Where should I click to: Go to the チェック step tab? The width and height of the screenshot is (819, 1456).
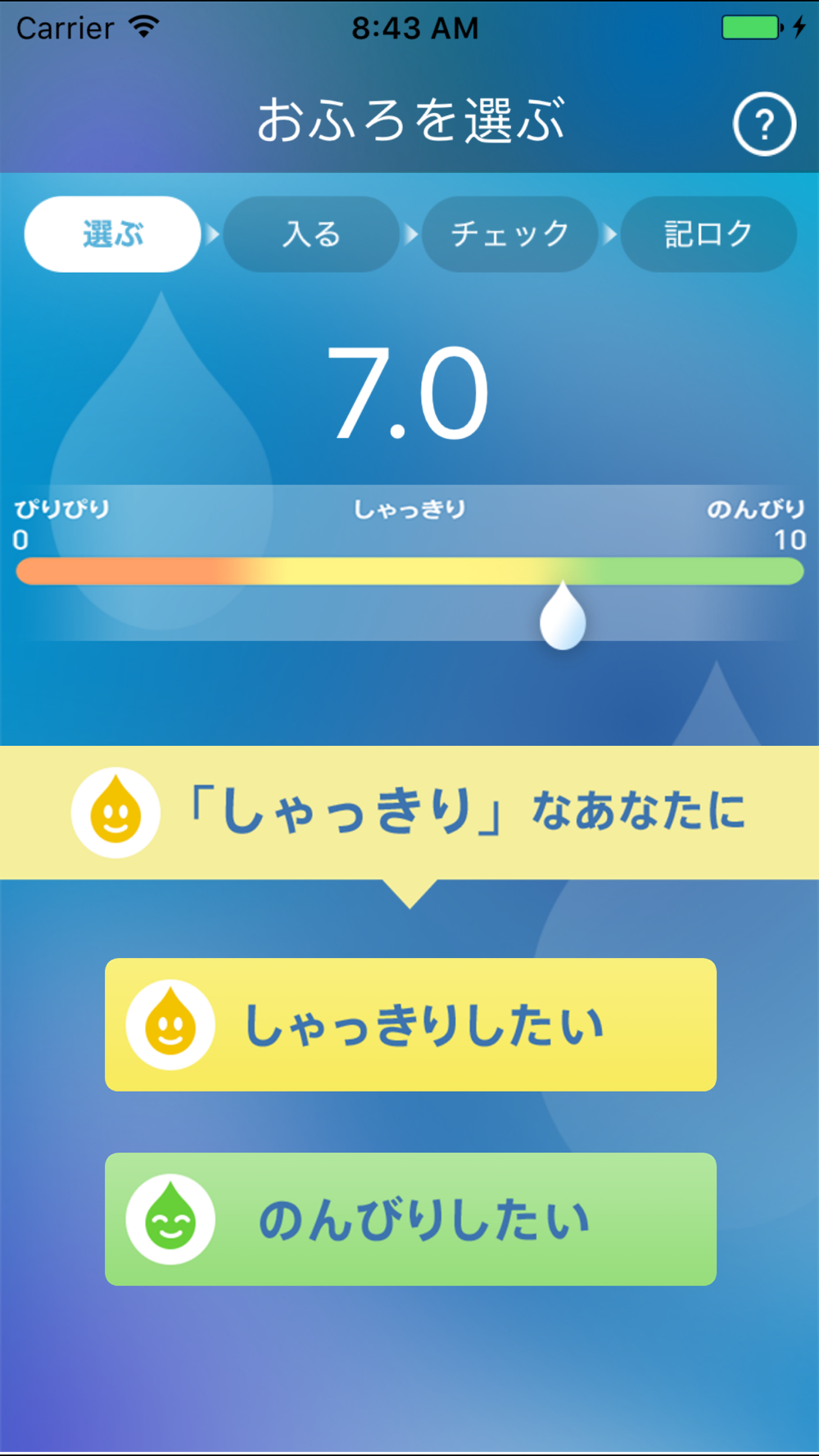coord(509,234)
